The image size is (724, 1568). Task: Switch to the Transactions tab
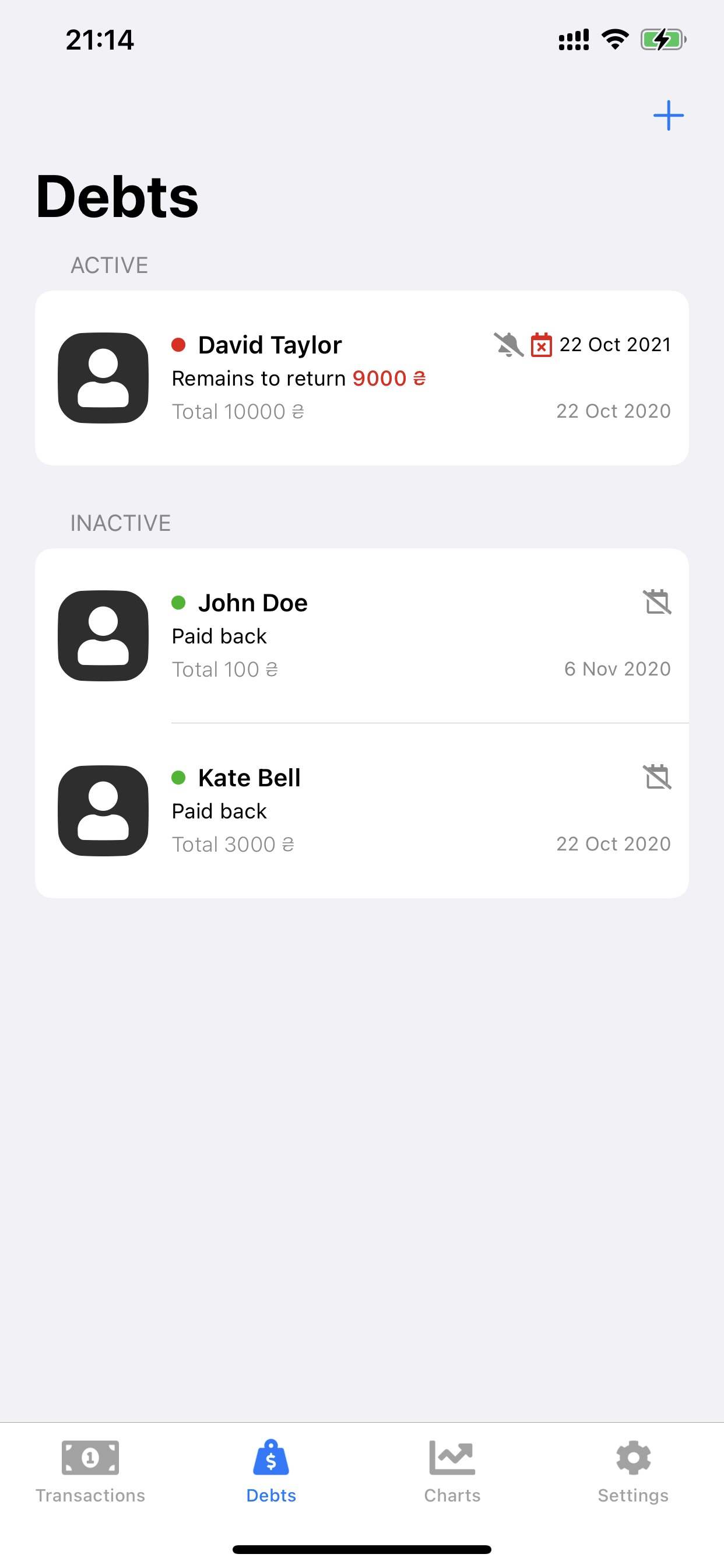90,1471
